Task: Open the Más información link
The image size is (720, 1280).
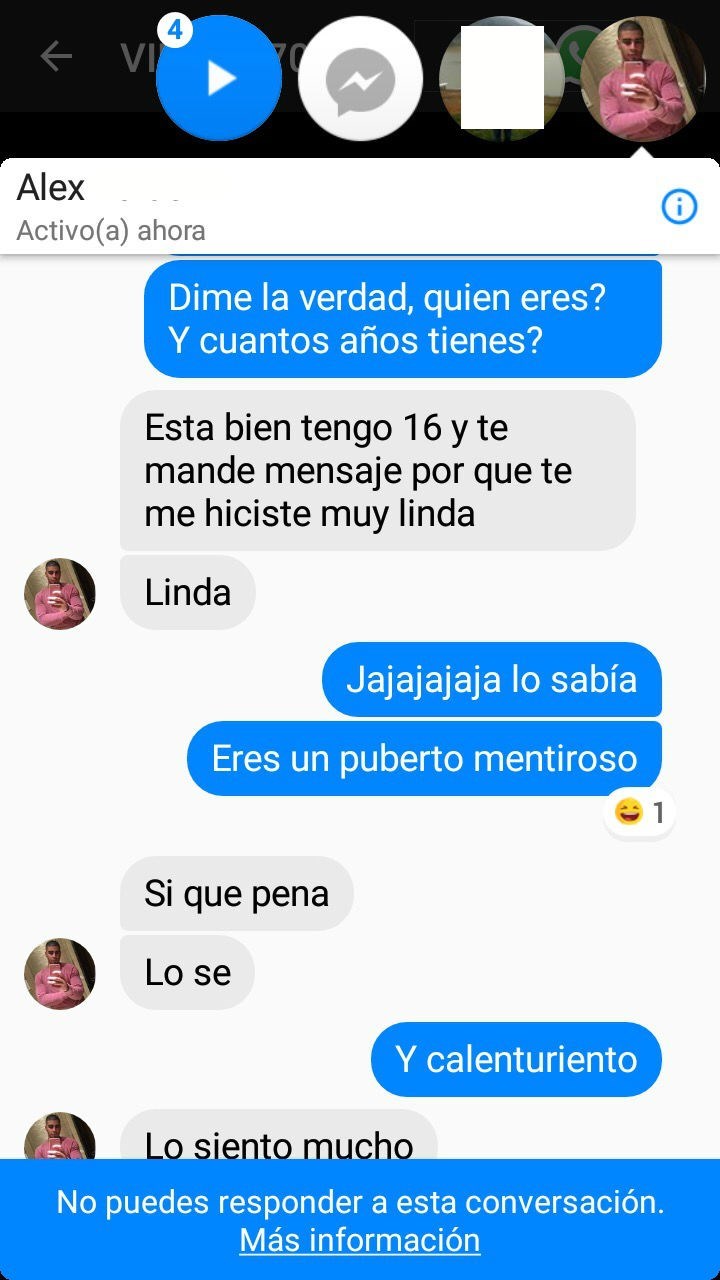Action: pyautogui.click(x=360, y=1240)
